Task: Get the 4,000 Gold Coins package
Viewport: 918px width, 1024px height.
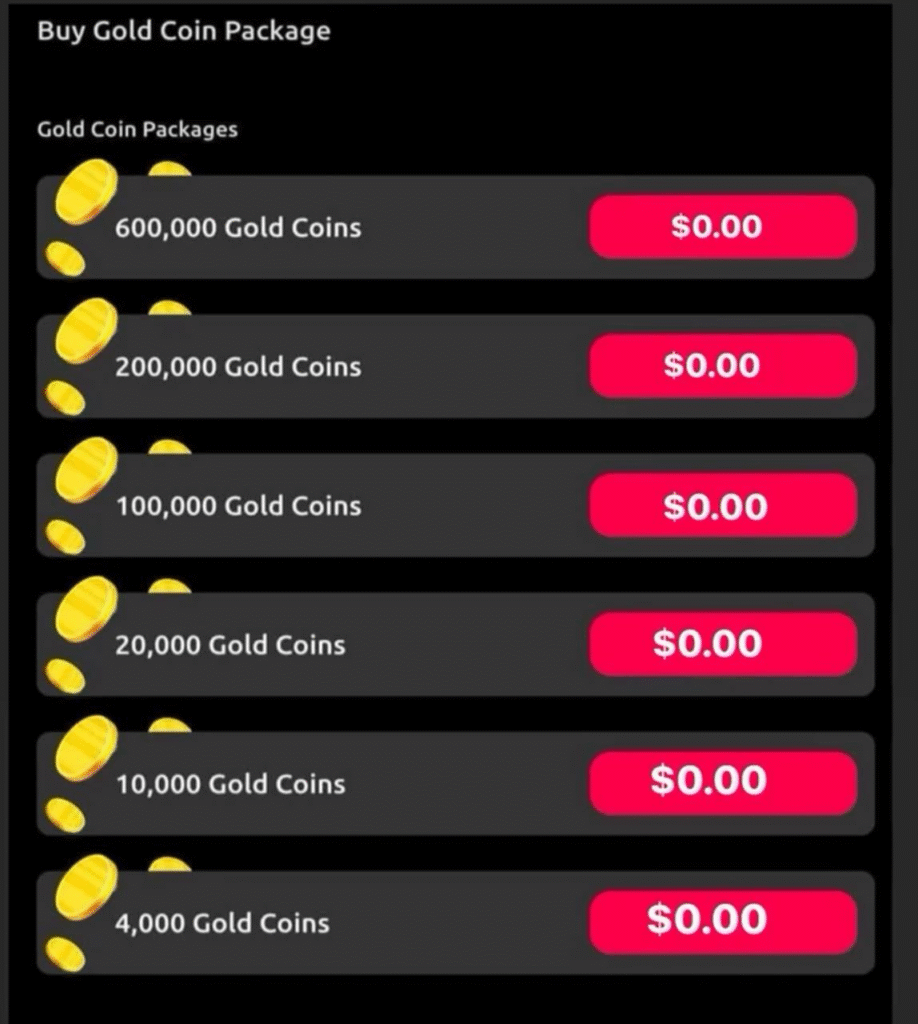Action: 722,921
